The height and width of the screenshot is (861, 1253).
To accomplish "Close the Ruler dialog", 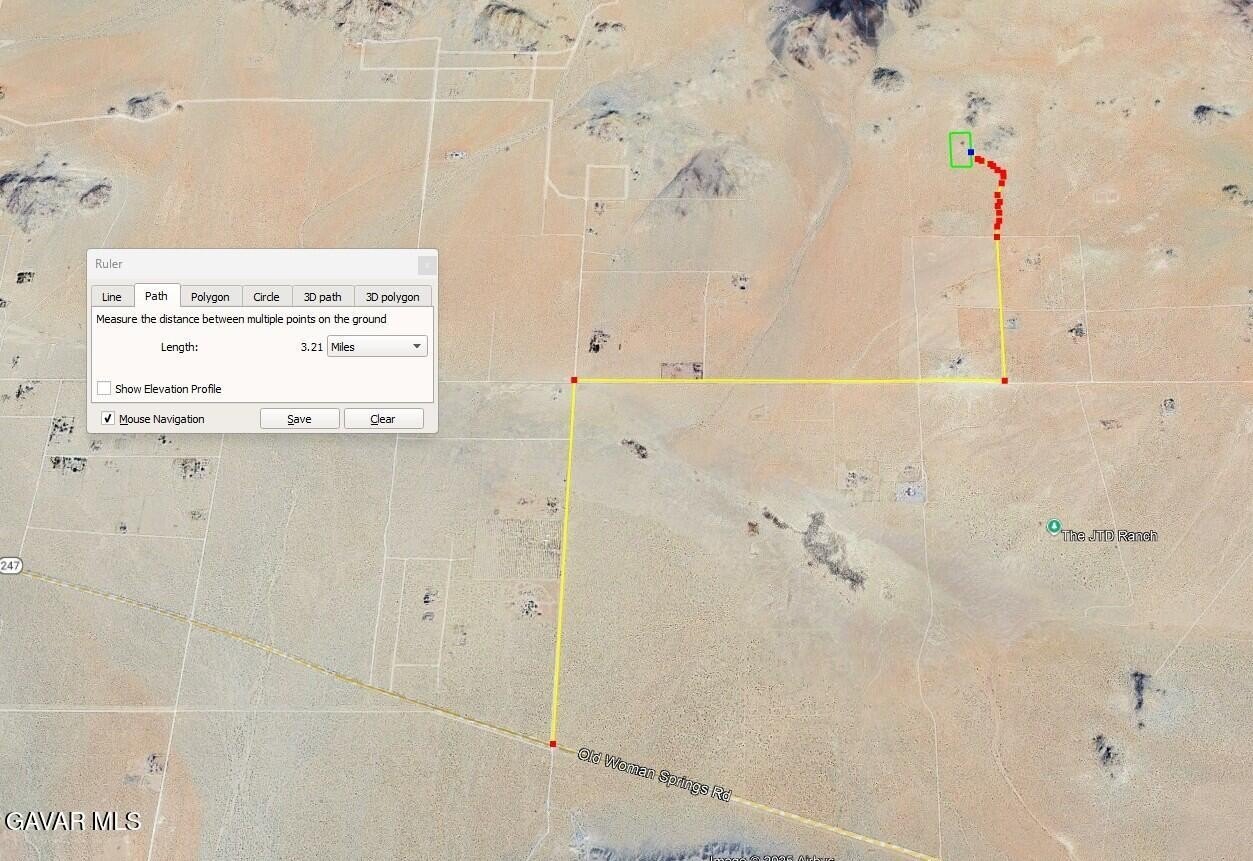I will (x=427, y=265).
